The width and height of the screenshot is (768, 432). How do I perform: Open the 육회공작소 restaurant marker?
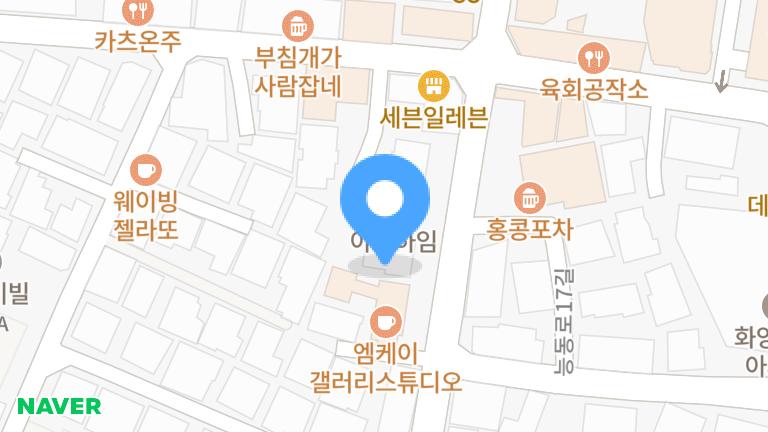point(594,56)
